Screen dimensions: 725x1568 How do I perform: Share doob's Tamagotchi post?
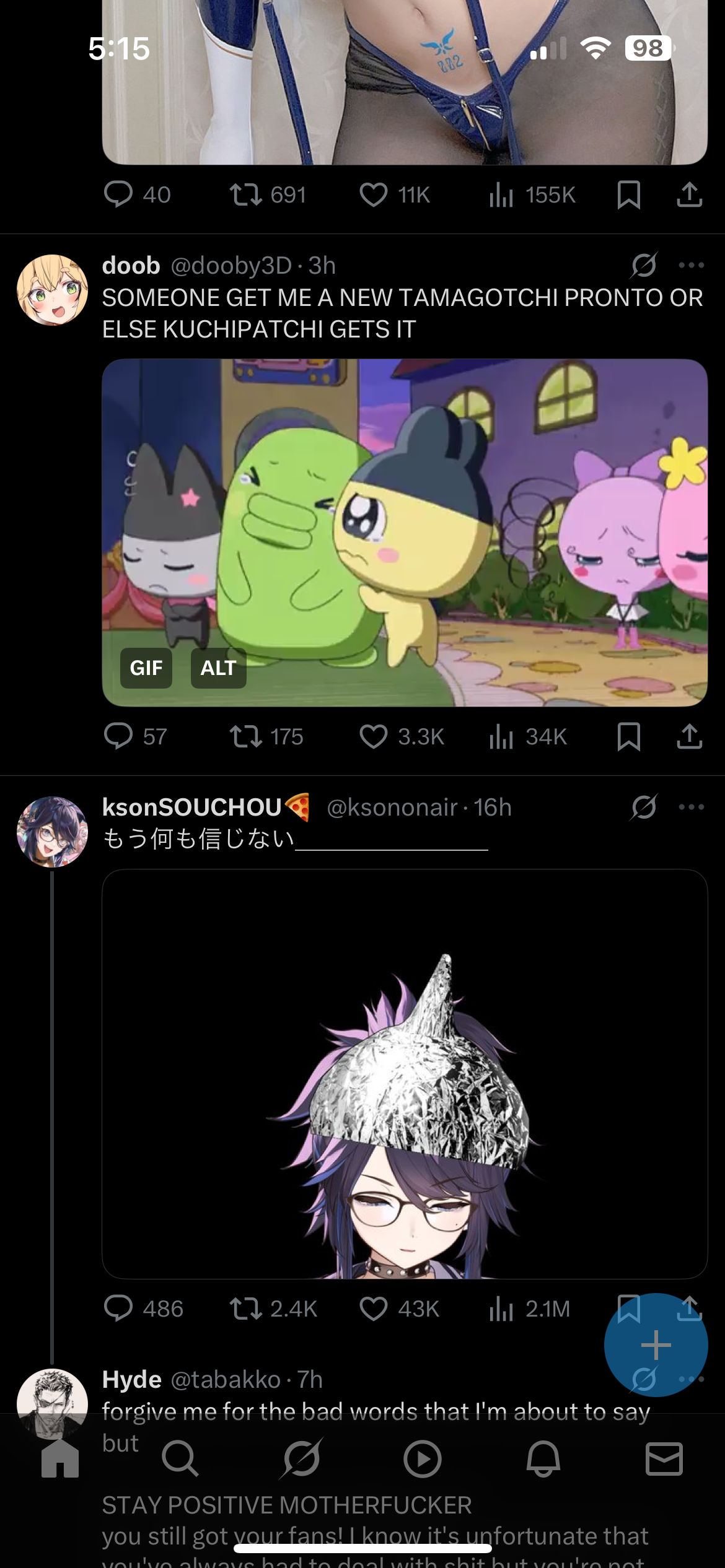click(689, 736)
